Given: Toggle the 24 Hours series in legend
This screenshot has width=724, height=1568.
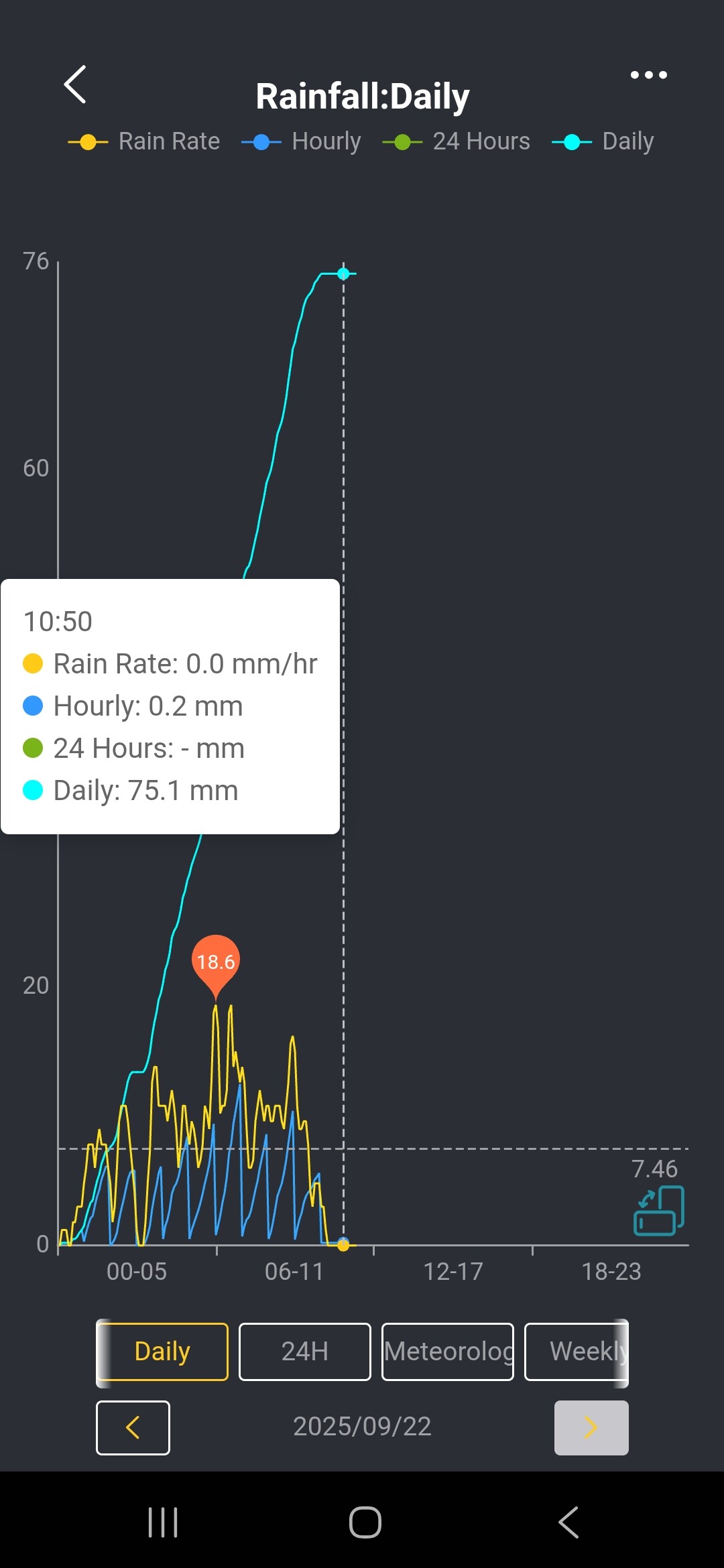Looking at the screenshot, I should pyautogui.click(x=457, y=141).
